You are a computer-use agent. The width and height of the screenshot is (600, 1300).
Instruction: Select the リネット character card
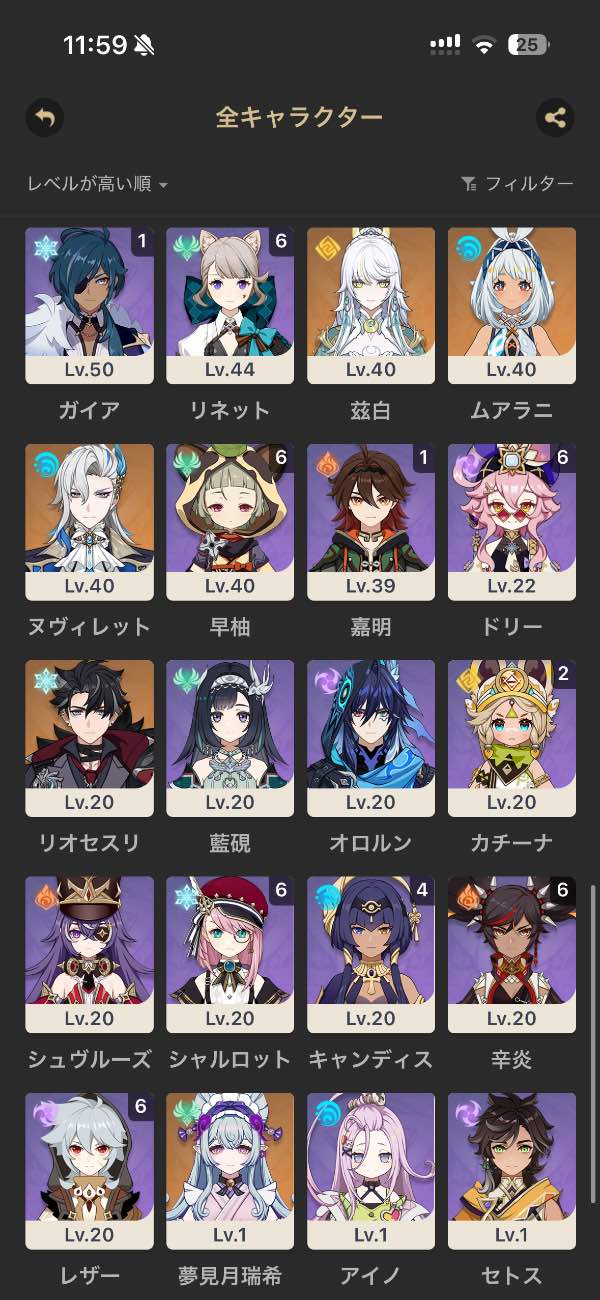pyautogui.click(x=230, y=304)
